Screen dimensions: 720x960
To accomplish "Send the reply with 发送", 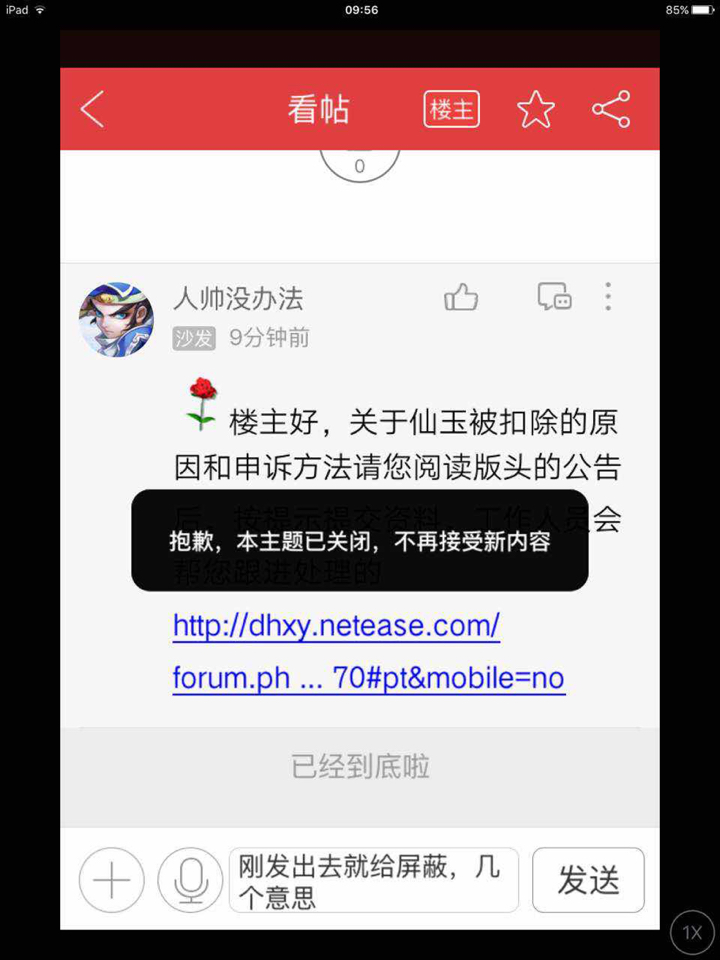I will (x=588, y=880).
